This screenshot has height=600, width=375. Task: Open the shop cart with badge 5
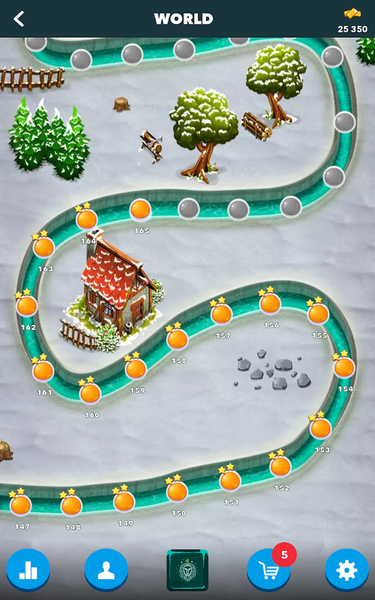pyautogui.click(x=269, y=570)
